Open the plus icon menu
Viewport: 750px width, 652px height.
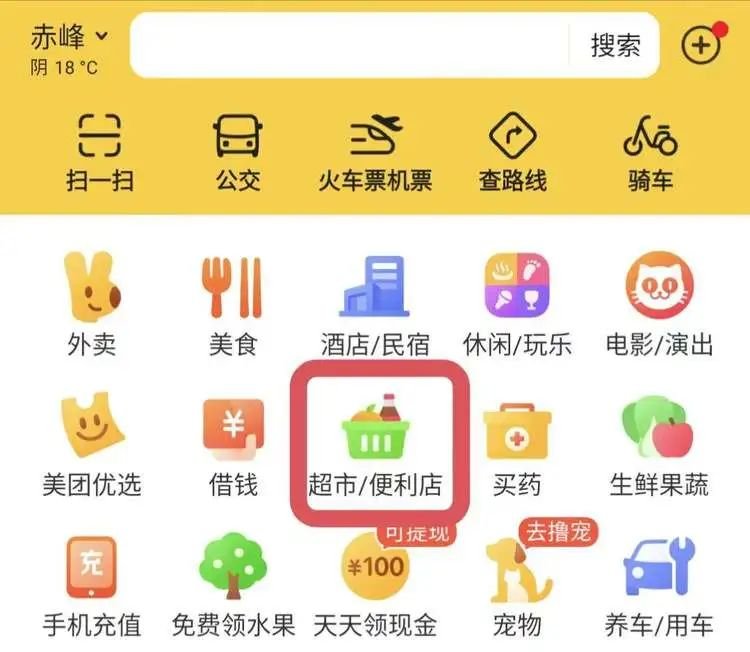point(701,44)
